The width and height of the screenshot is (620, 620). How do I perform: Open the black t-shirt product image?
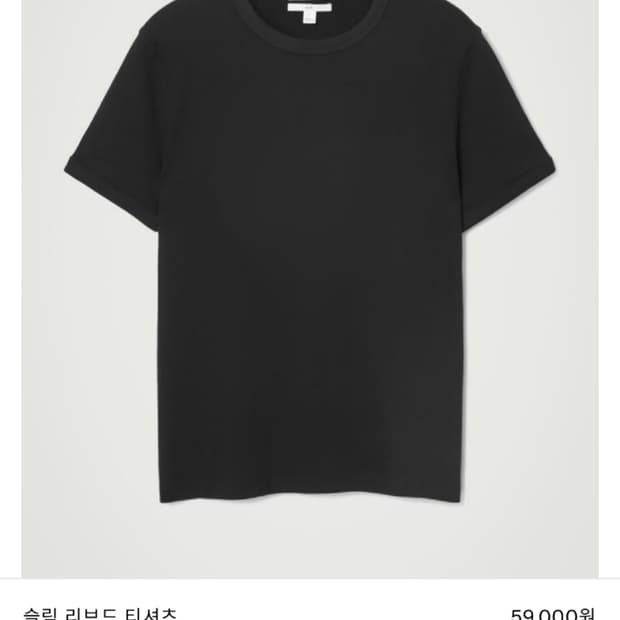(x=310, y=289)
